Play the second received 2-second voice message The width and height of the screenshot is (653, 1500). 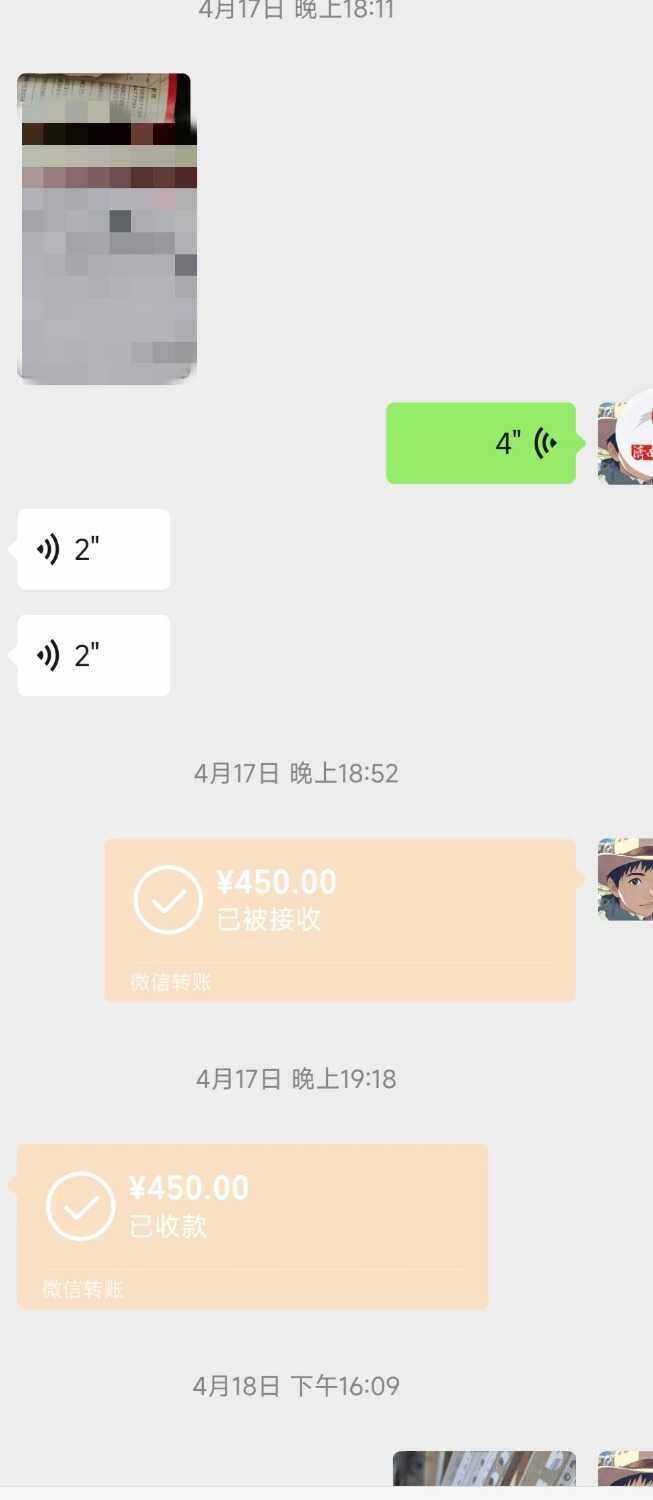click(x=93, y=655)
